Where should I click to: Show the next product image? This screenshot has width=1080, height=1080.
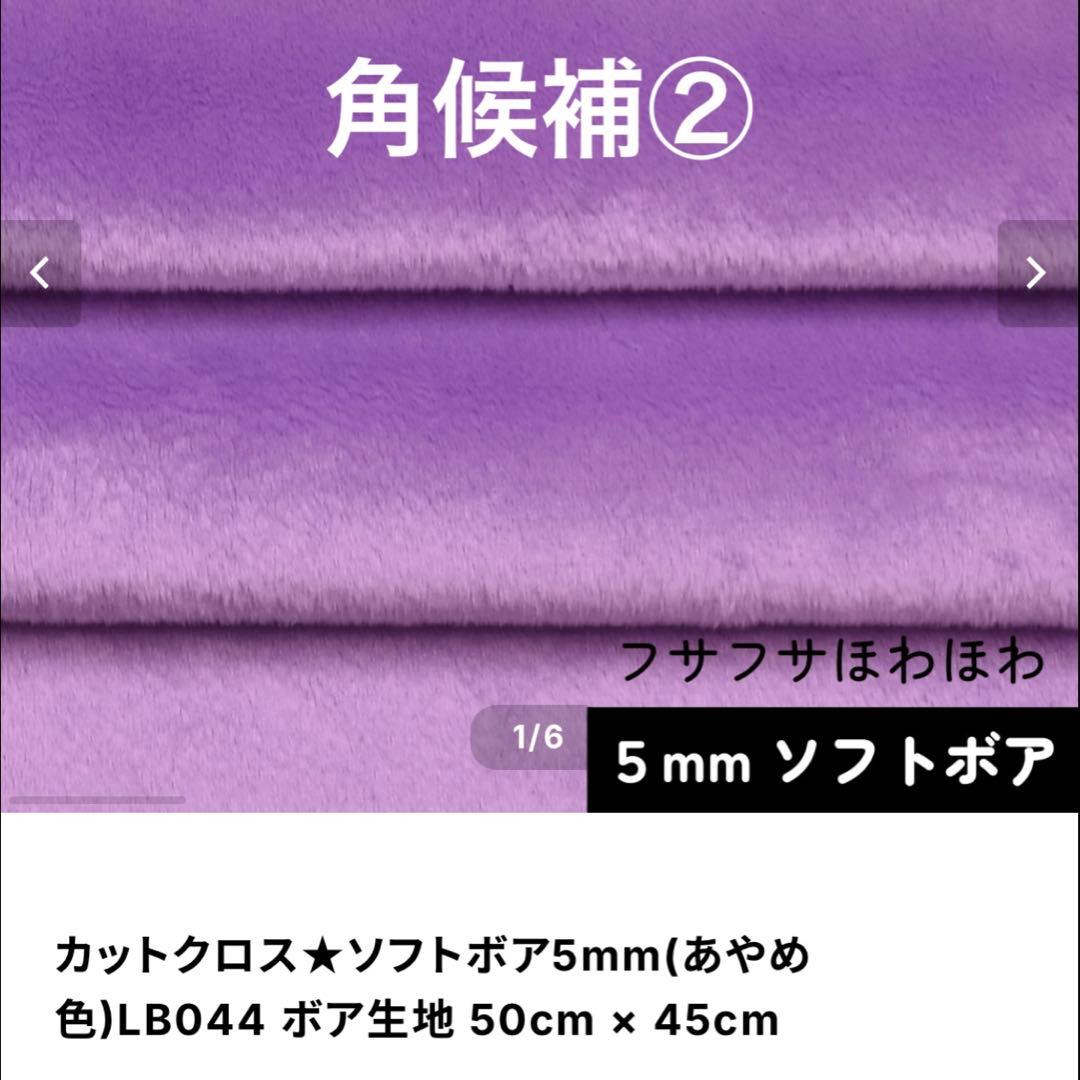point(1037,273)
